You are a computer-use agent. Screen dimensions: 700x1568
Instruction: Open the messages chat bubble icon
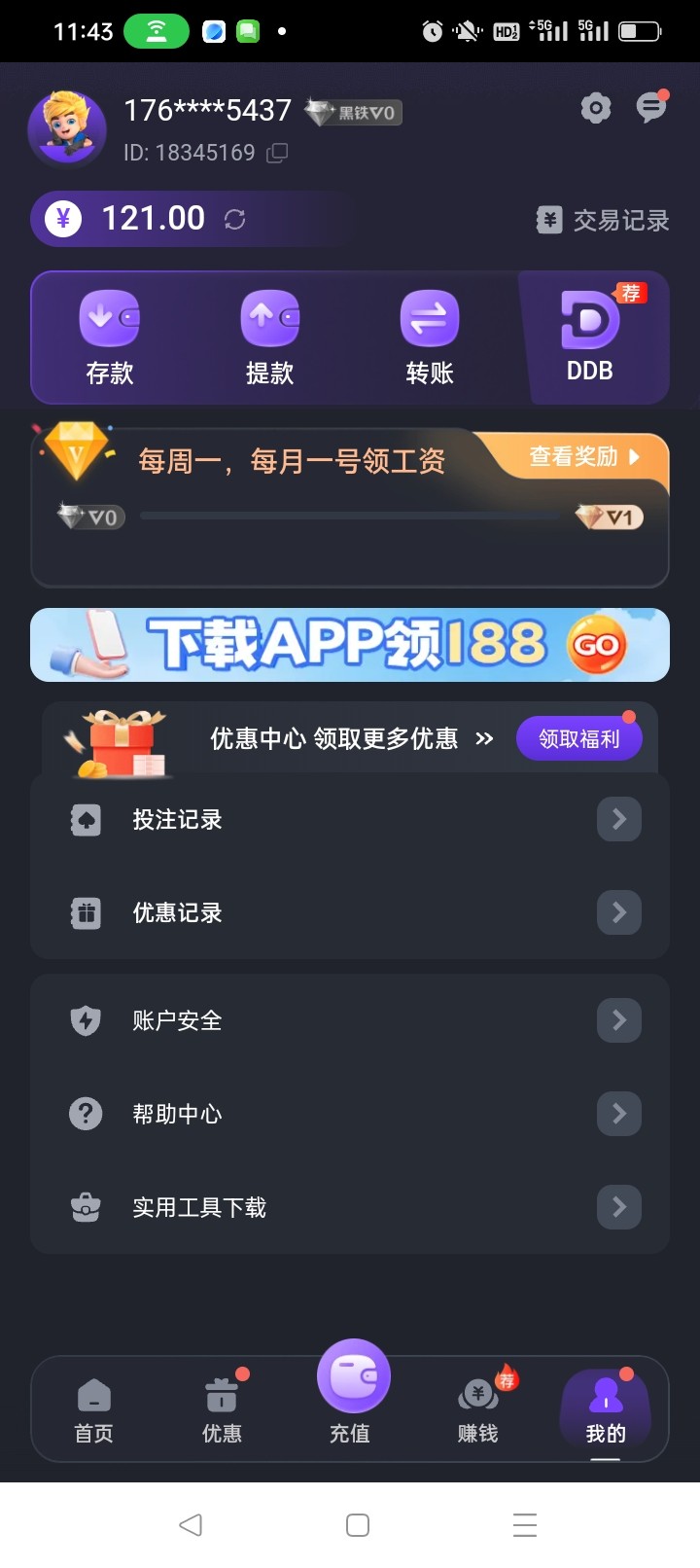[650, 108]
